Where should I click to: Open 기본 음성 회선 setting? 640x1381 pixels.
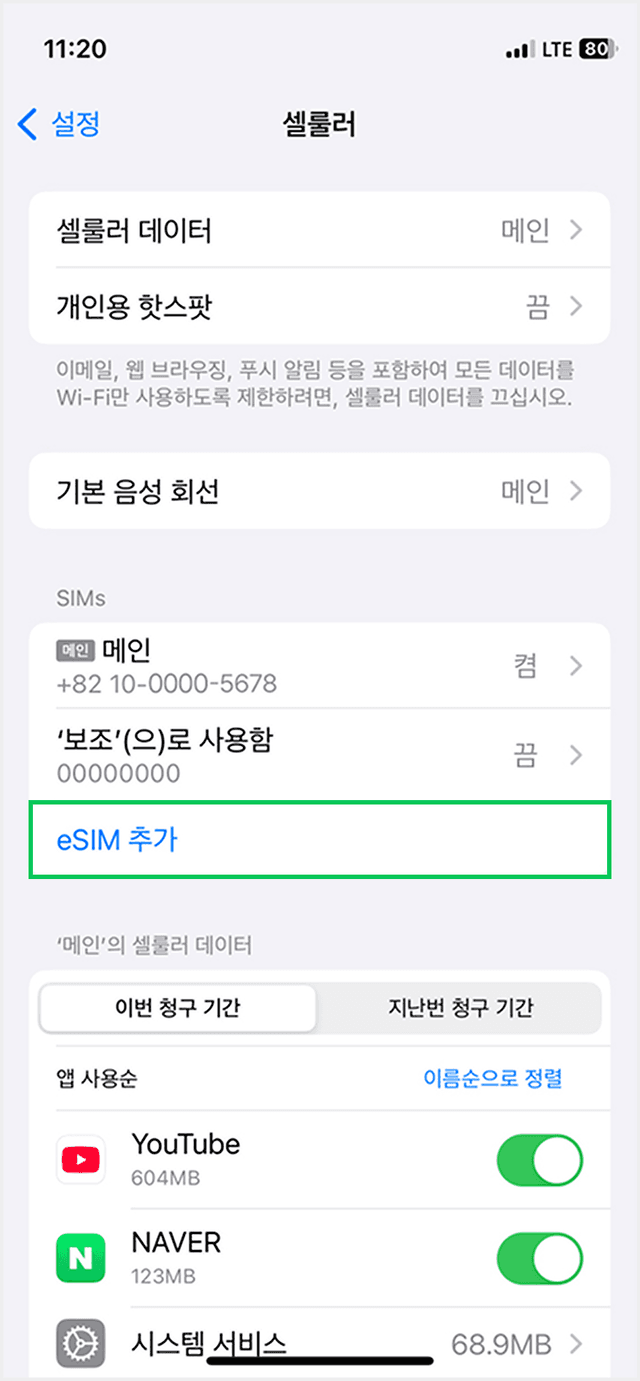[x=319, y=491]
